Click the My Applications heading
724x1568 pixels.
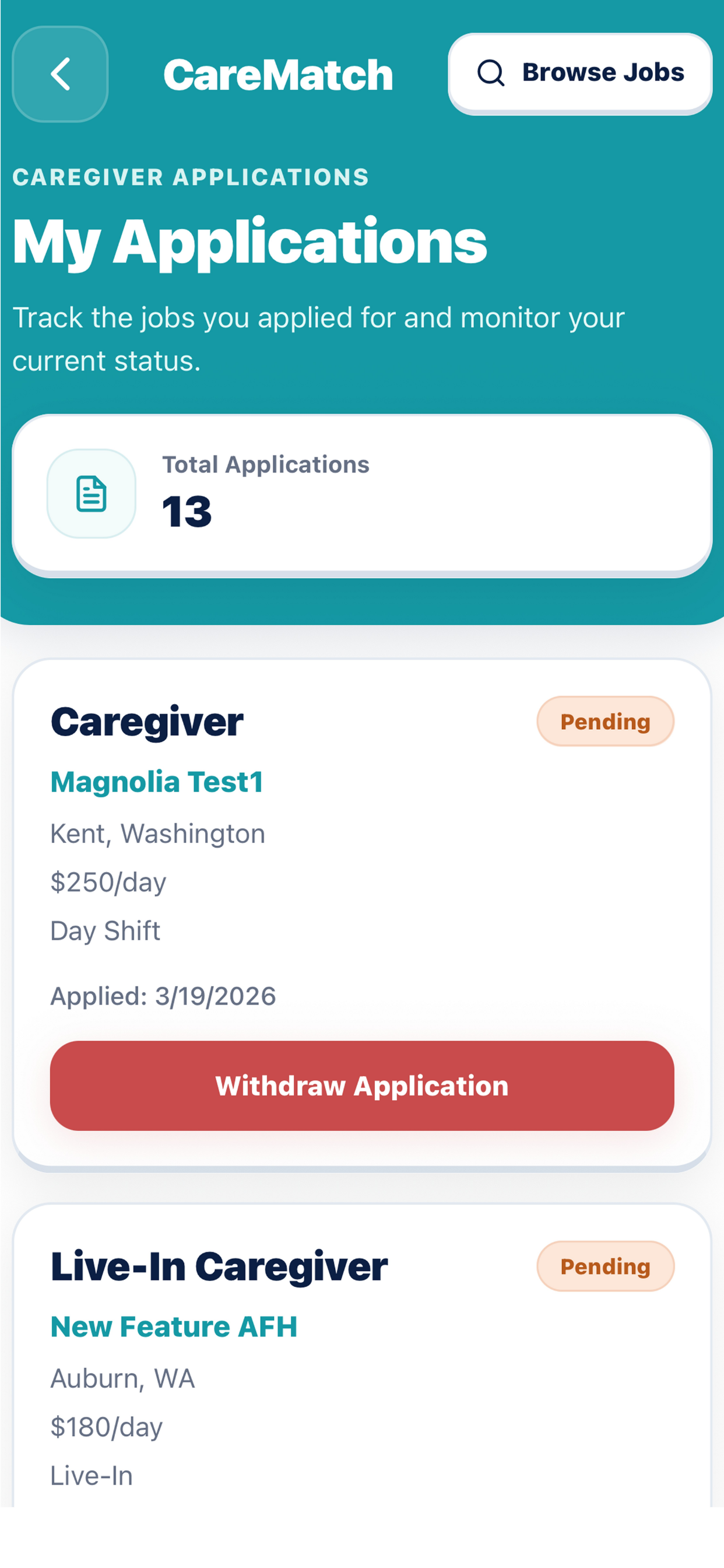[x=249, y=242]
